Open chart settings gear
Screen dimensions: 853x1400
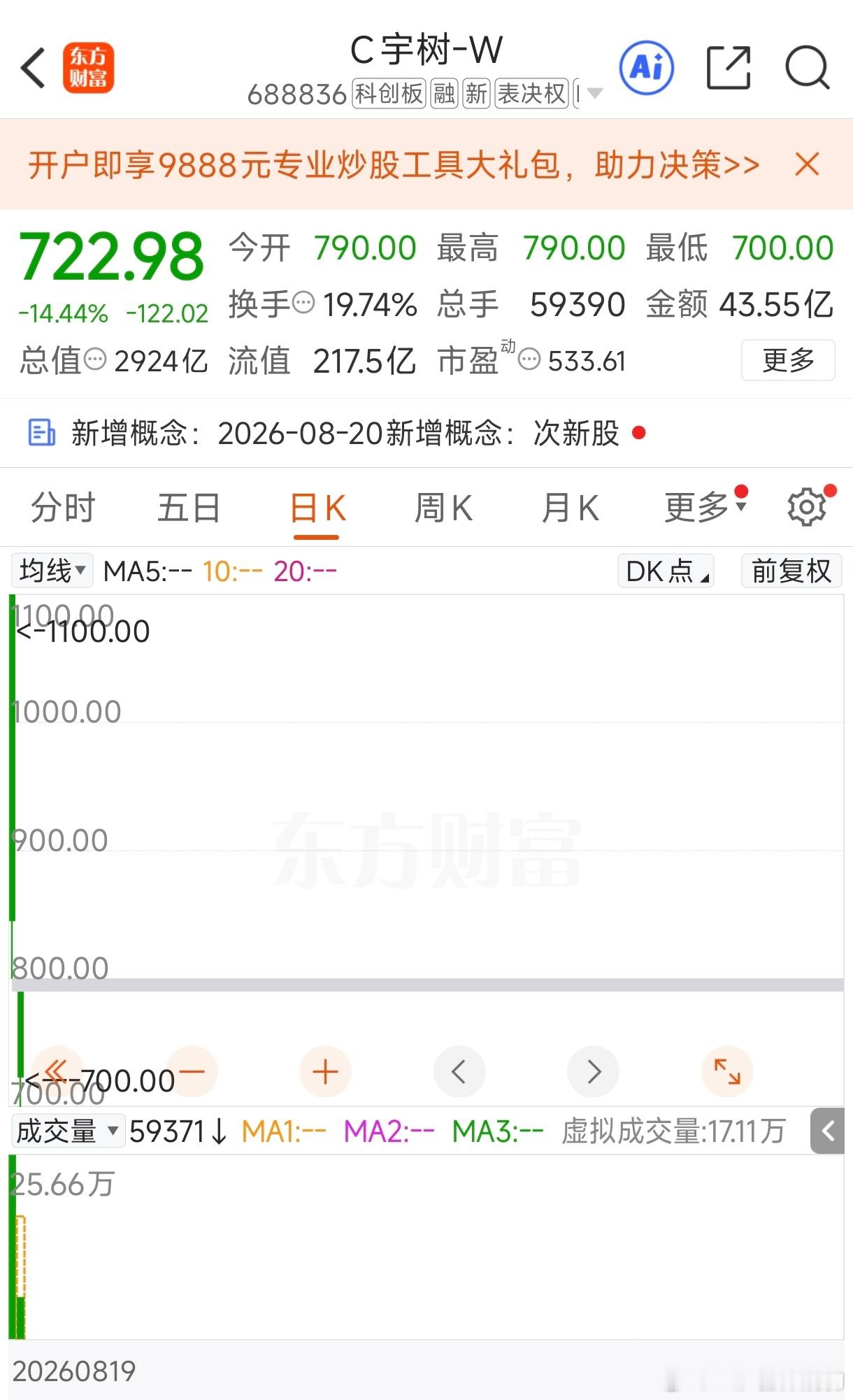tap(807, 508)
